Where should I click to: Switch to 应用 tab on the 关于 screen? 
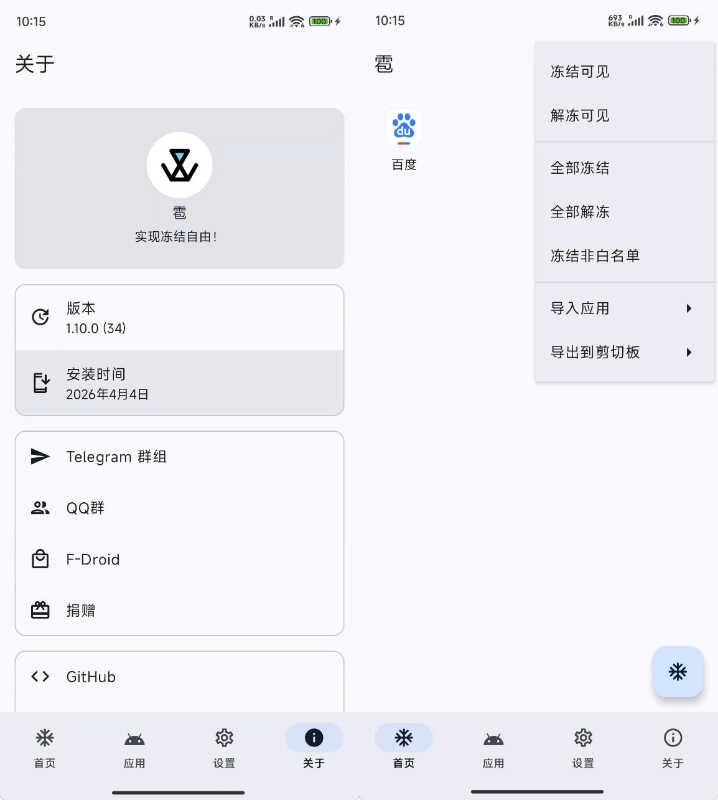pyautogui.click(x=134, y=747)
